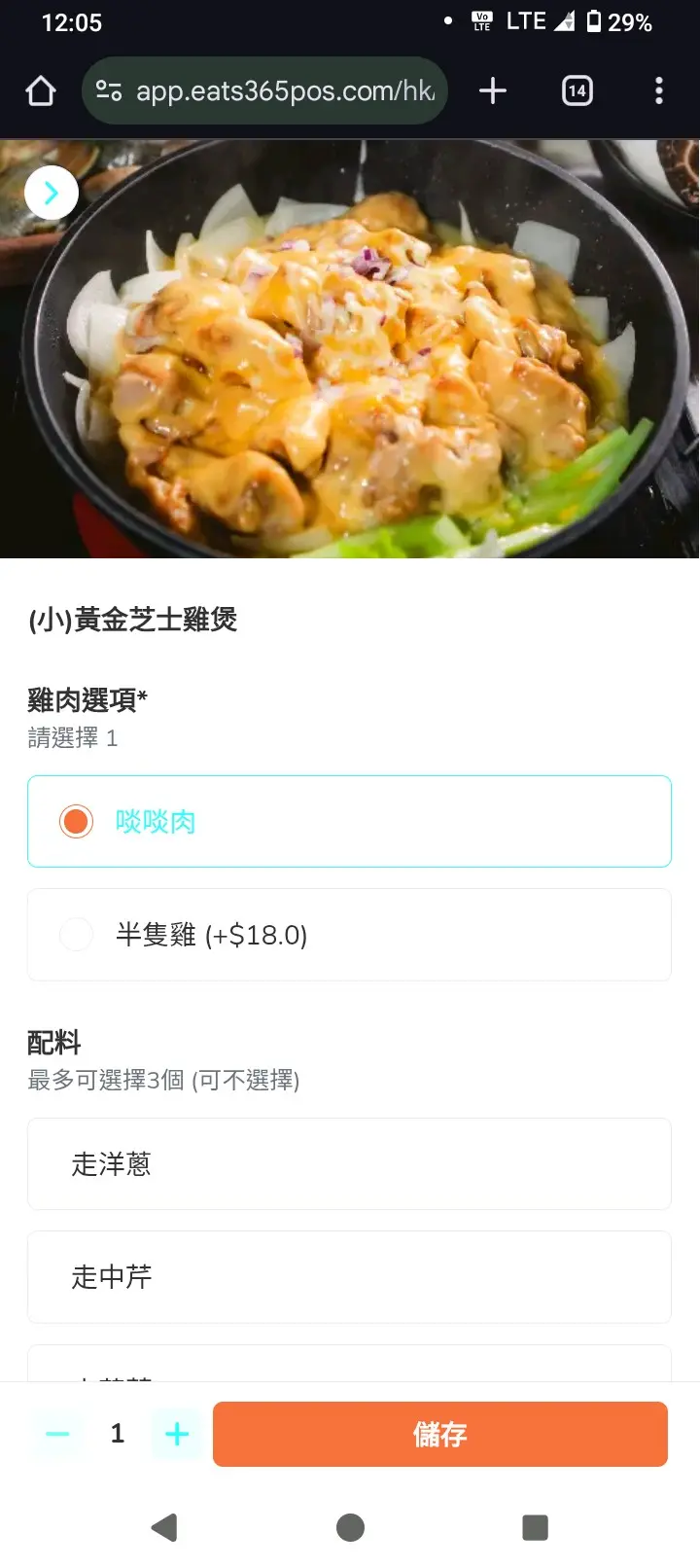Open the browser overflow menu

(x=659, y=91)
